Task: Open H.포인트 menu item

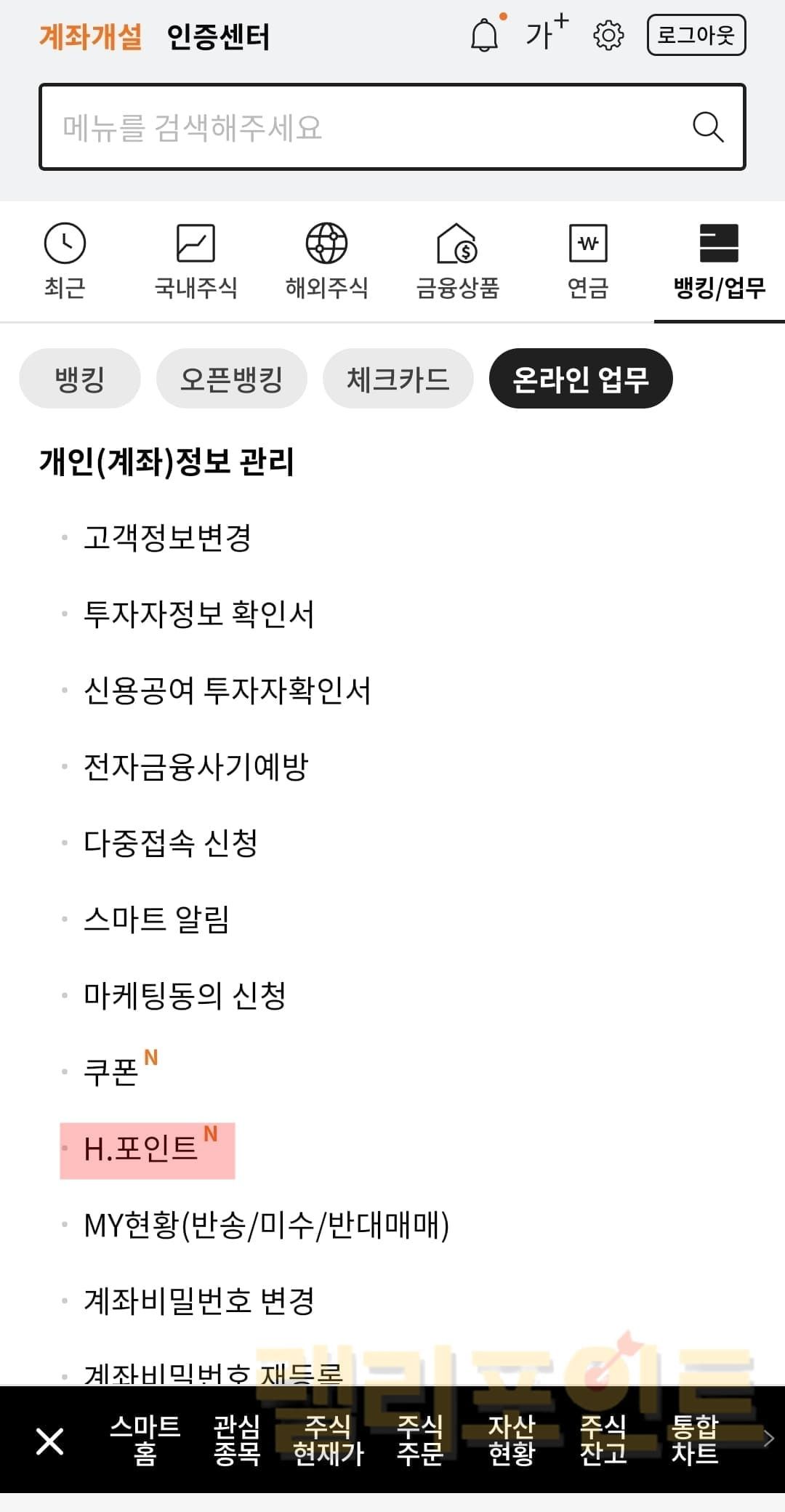Action: pos(142,1149)
